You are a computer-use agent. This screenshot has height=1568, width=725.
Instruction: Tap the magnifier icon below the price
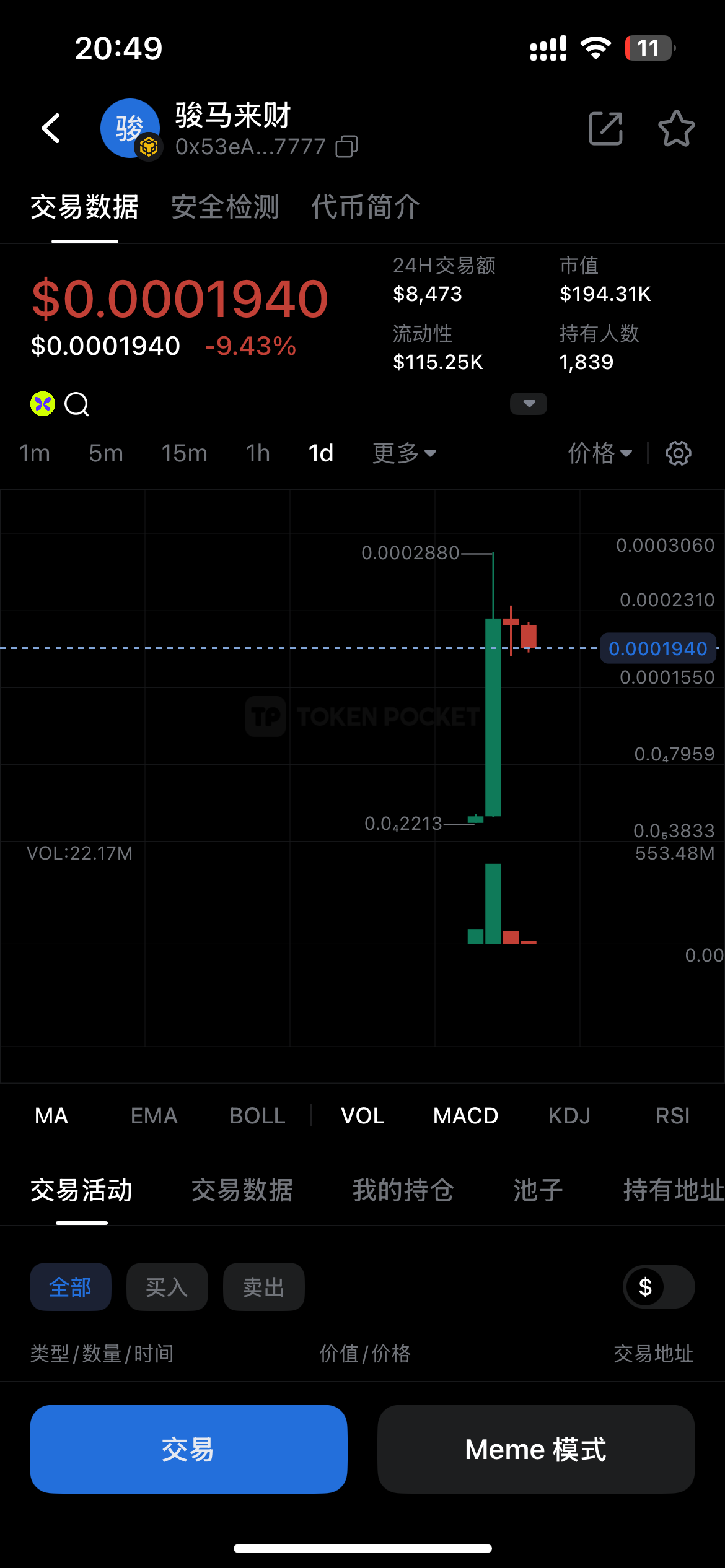pyautogui.click(x=77, y=404)
